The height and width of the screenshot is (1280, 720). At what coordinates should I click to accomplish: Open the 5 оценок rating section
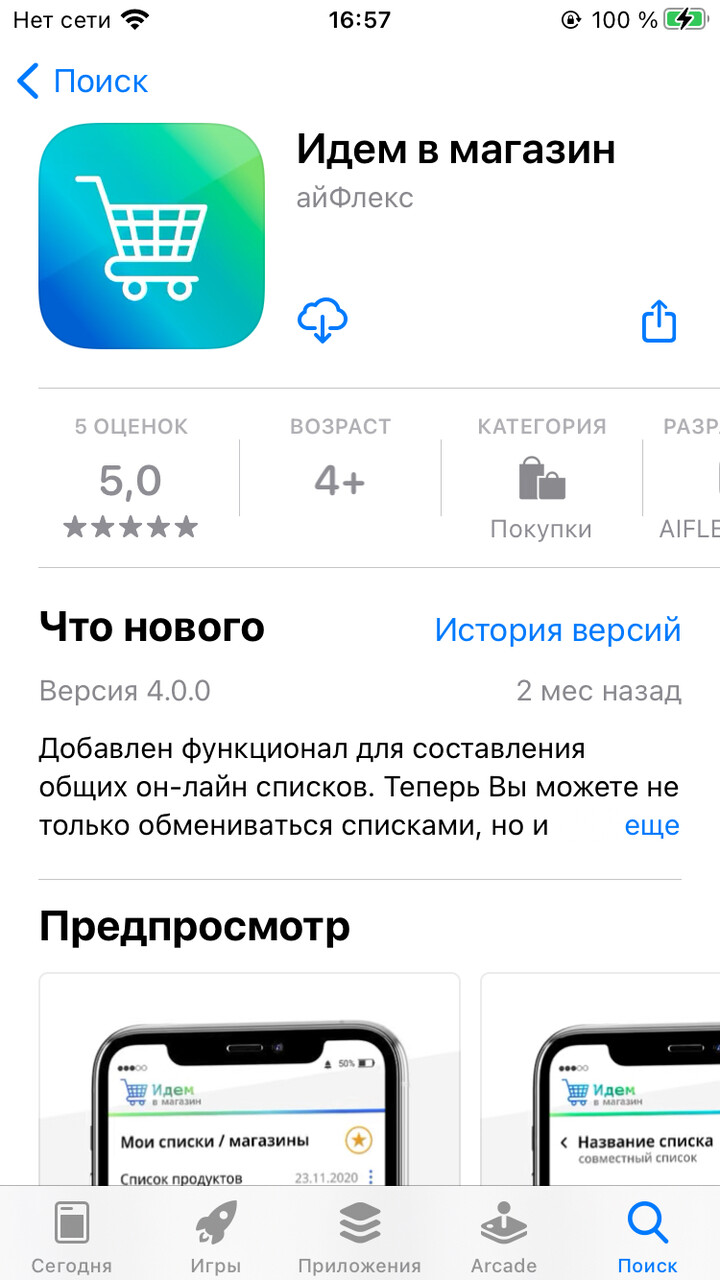point(131,478)
